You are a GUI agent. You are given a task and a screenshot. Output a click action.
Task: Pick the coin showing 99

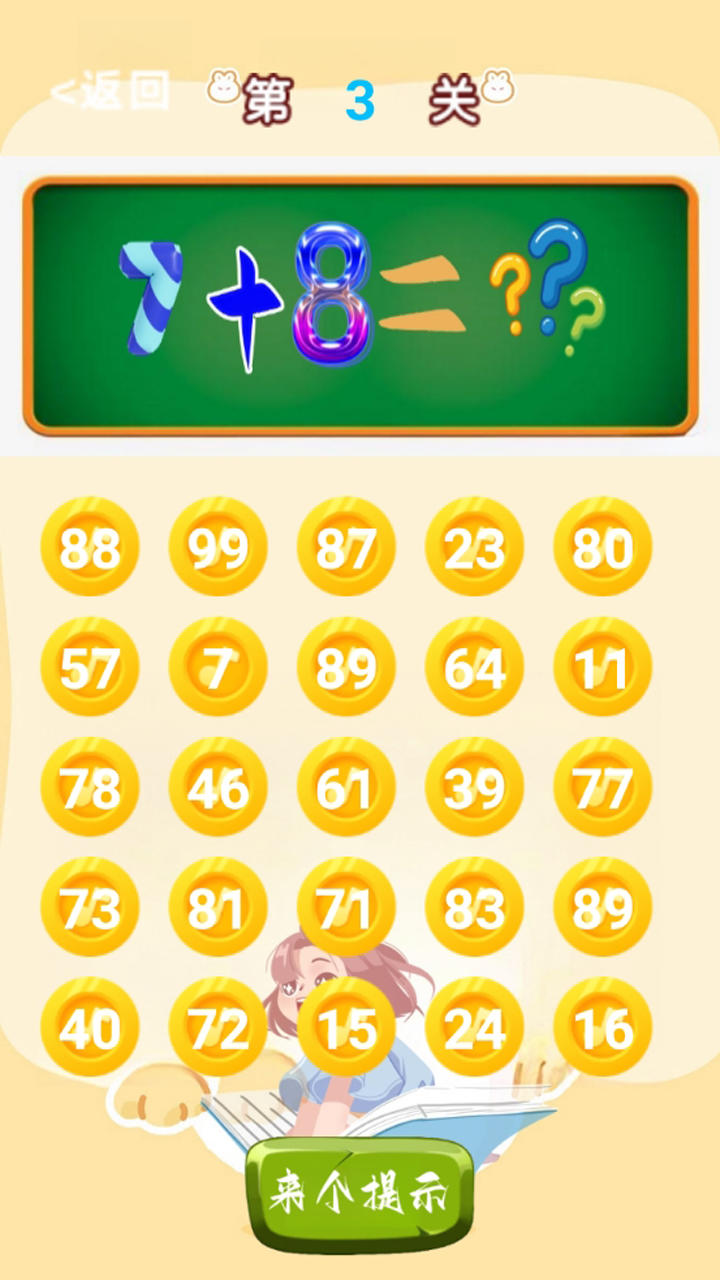tap(218, 547)
